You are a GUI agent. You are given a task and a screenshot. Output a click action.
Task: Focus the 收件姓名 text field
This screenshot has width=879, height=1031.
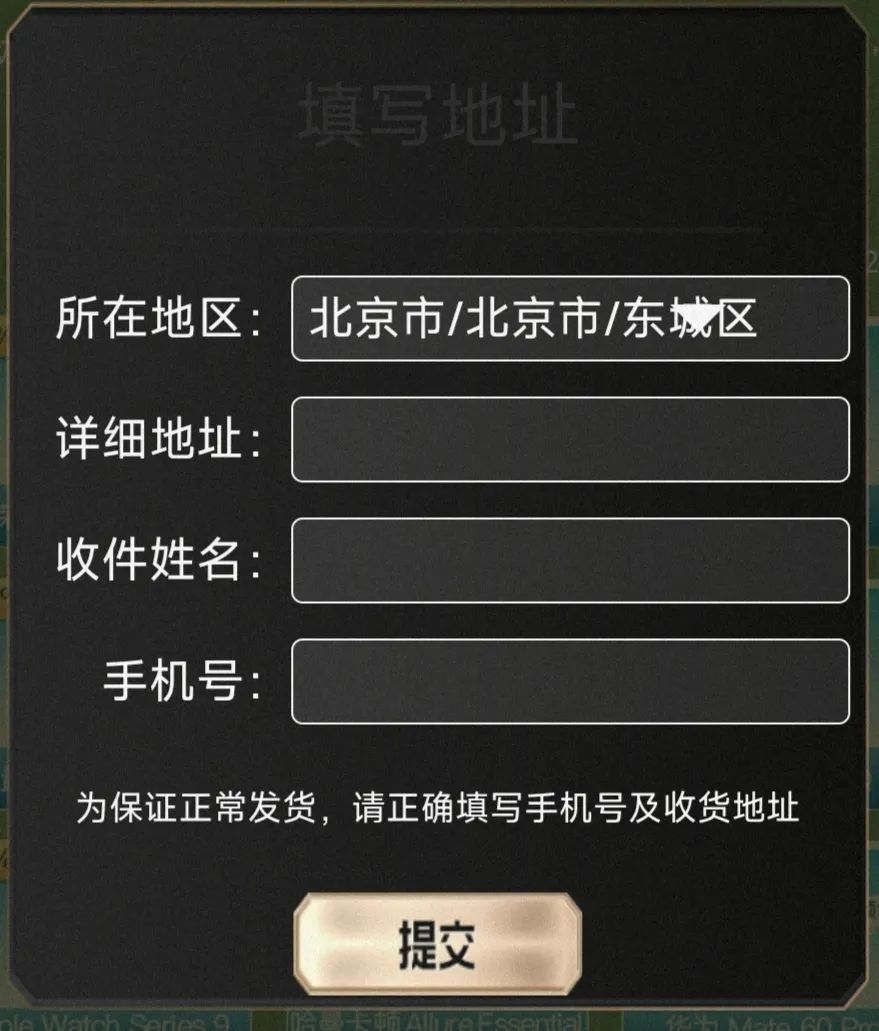[570, 561]
